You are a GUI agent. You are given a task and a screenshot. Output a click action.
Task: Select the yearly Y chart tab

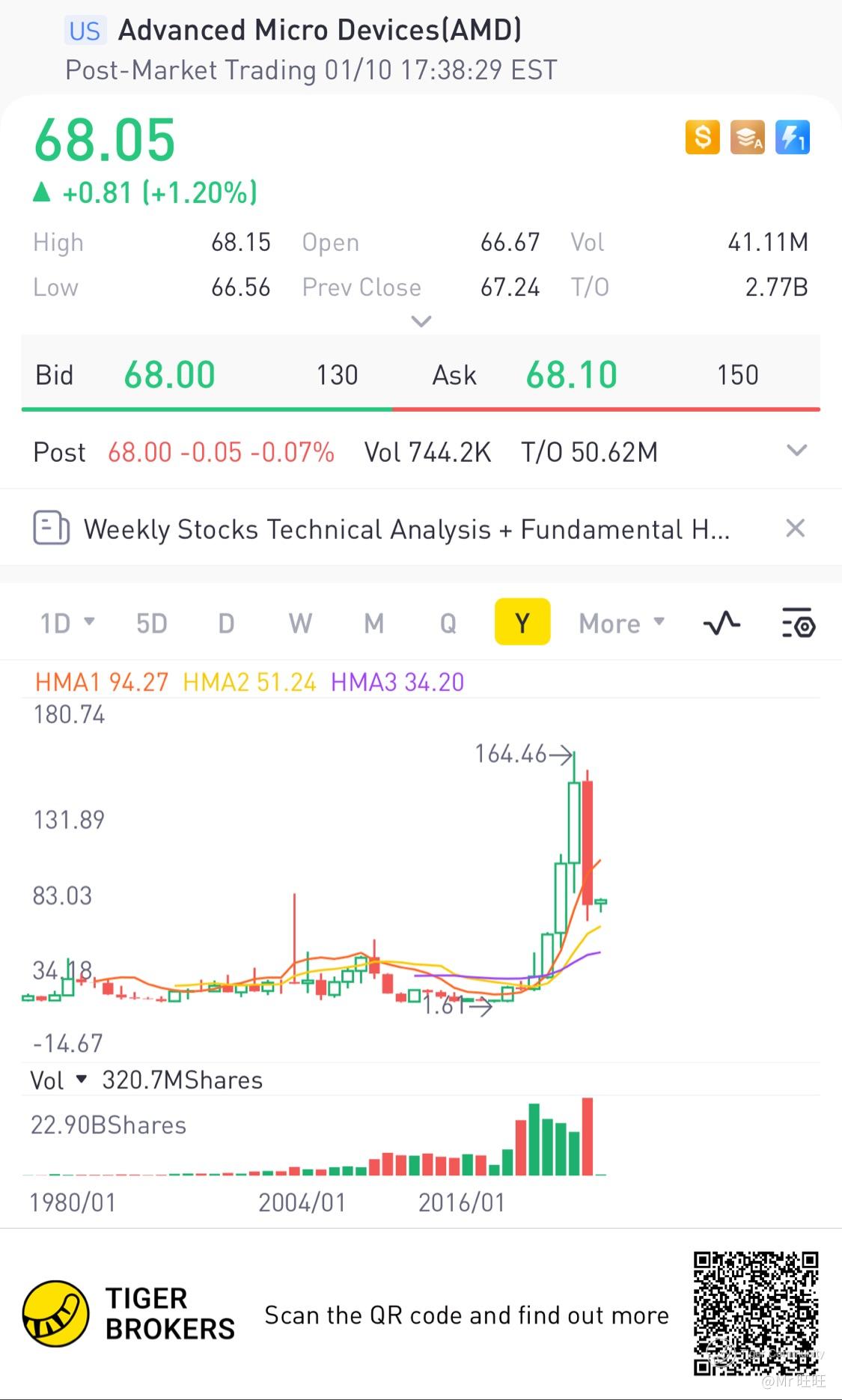pyautogui.click(x=522, y=622)
